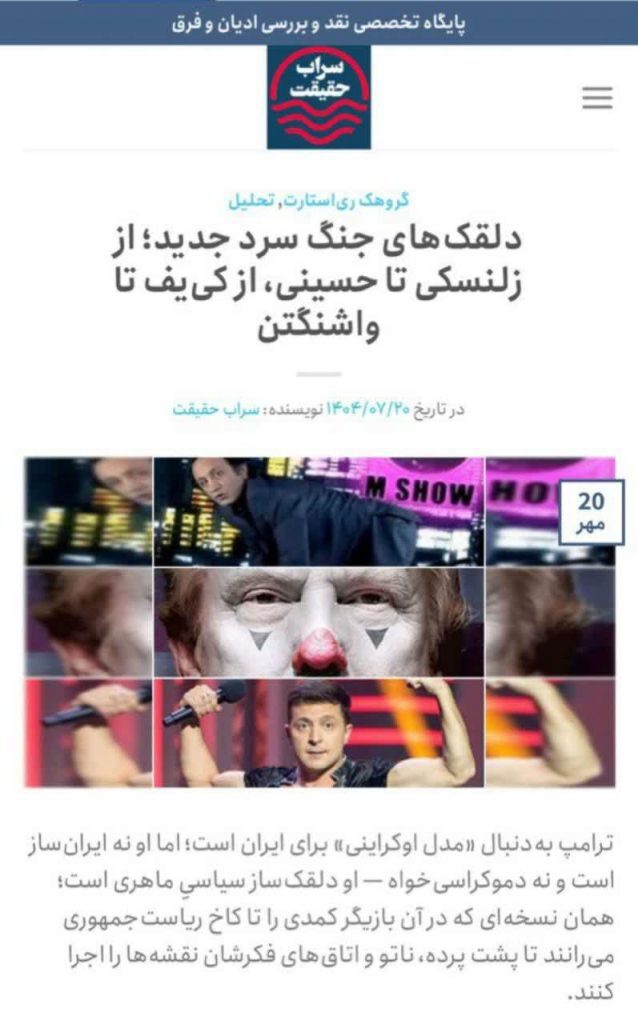Open the تحلیل category link
This screenshot has width=638, height=1024.
coord(251,199)
